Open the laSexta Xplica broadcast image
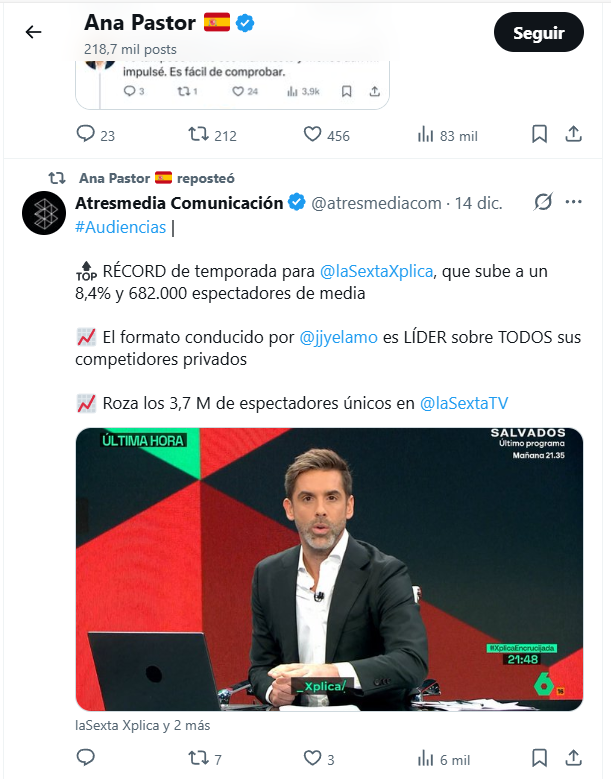 pos(329,569)
